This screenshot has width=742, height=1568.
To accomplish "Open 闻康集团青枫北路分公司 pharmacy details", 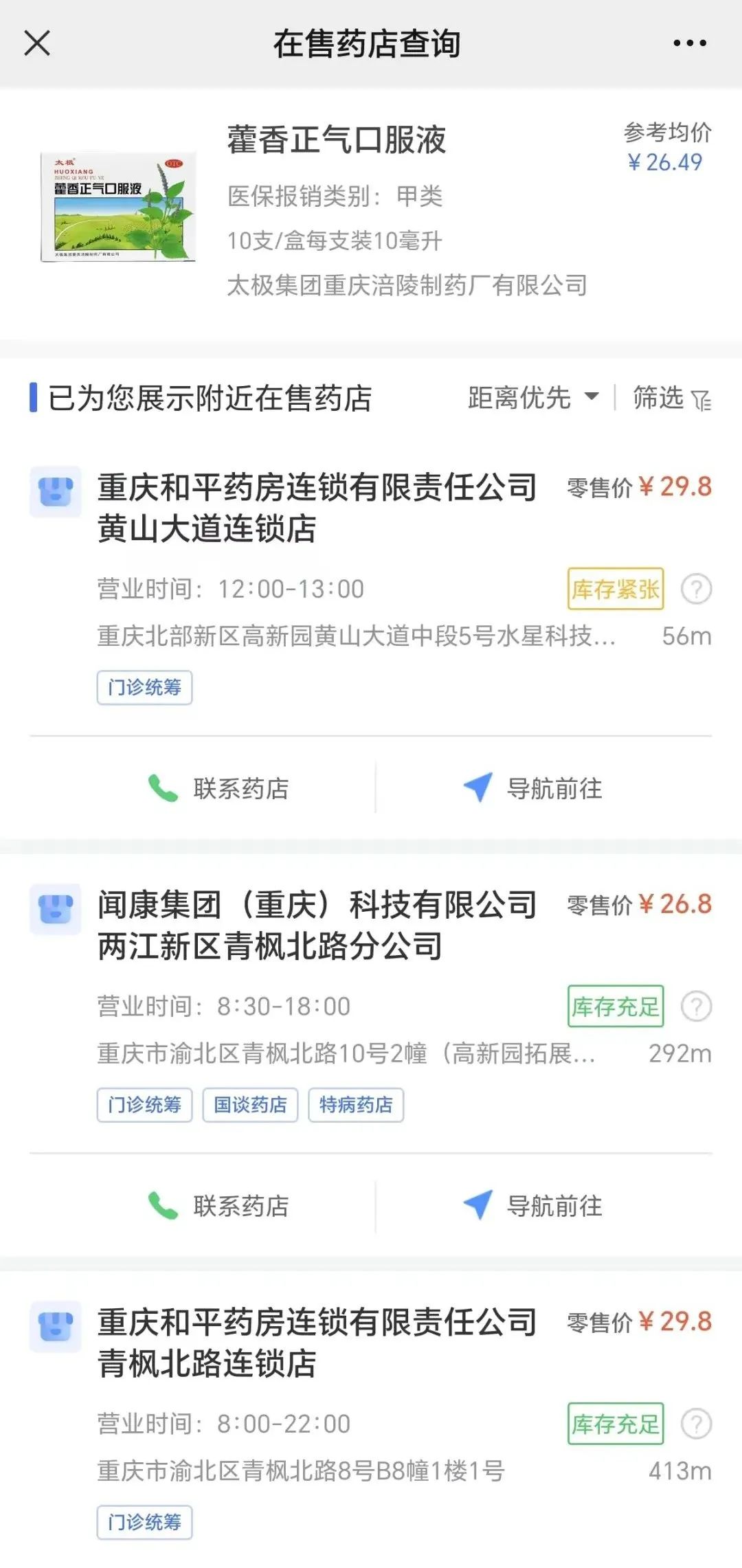I will [316, 925].
